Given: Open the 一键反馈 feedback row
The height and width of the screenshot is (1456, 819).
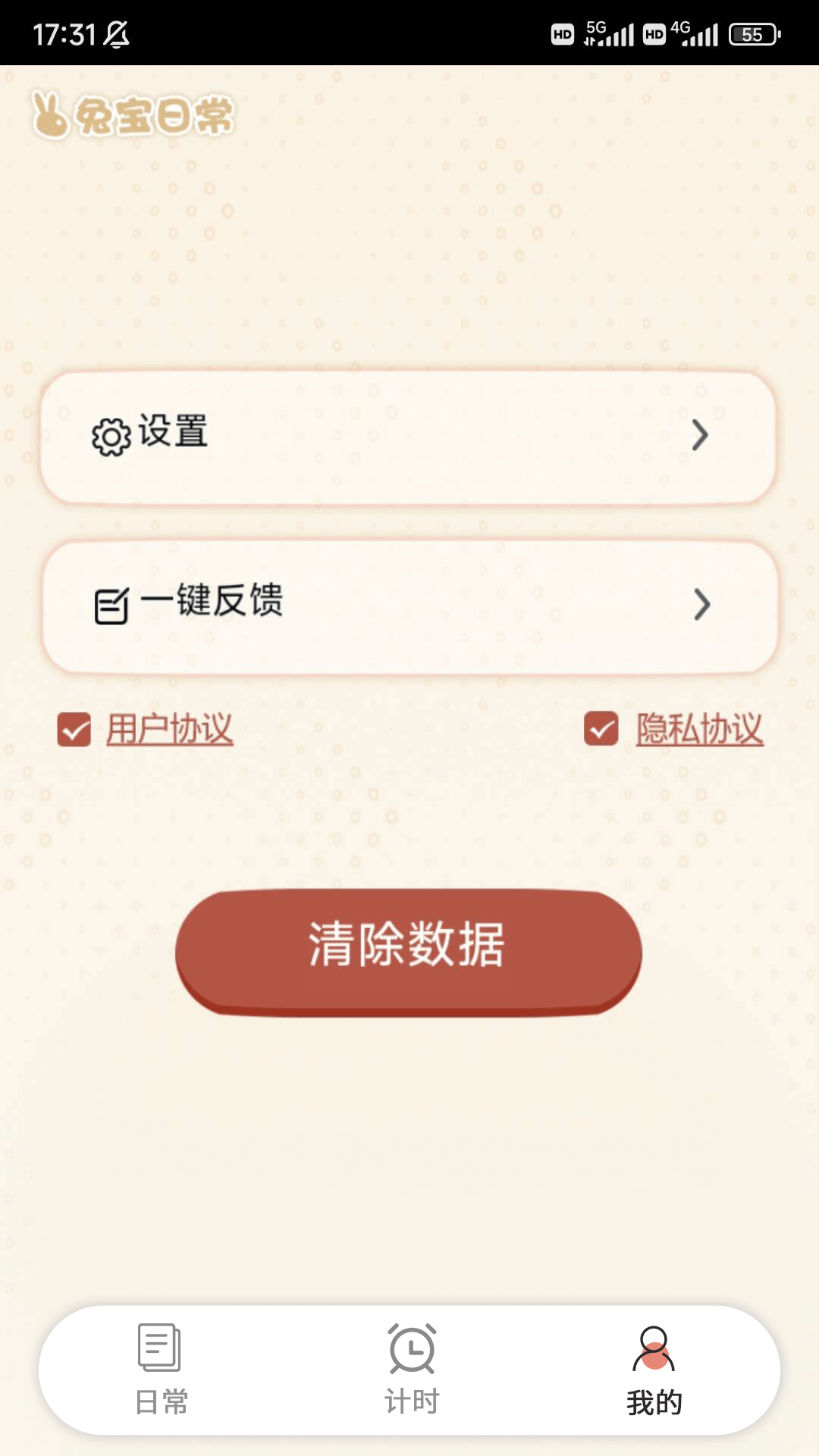Looking at the screenshot, I should 409,606.
